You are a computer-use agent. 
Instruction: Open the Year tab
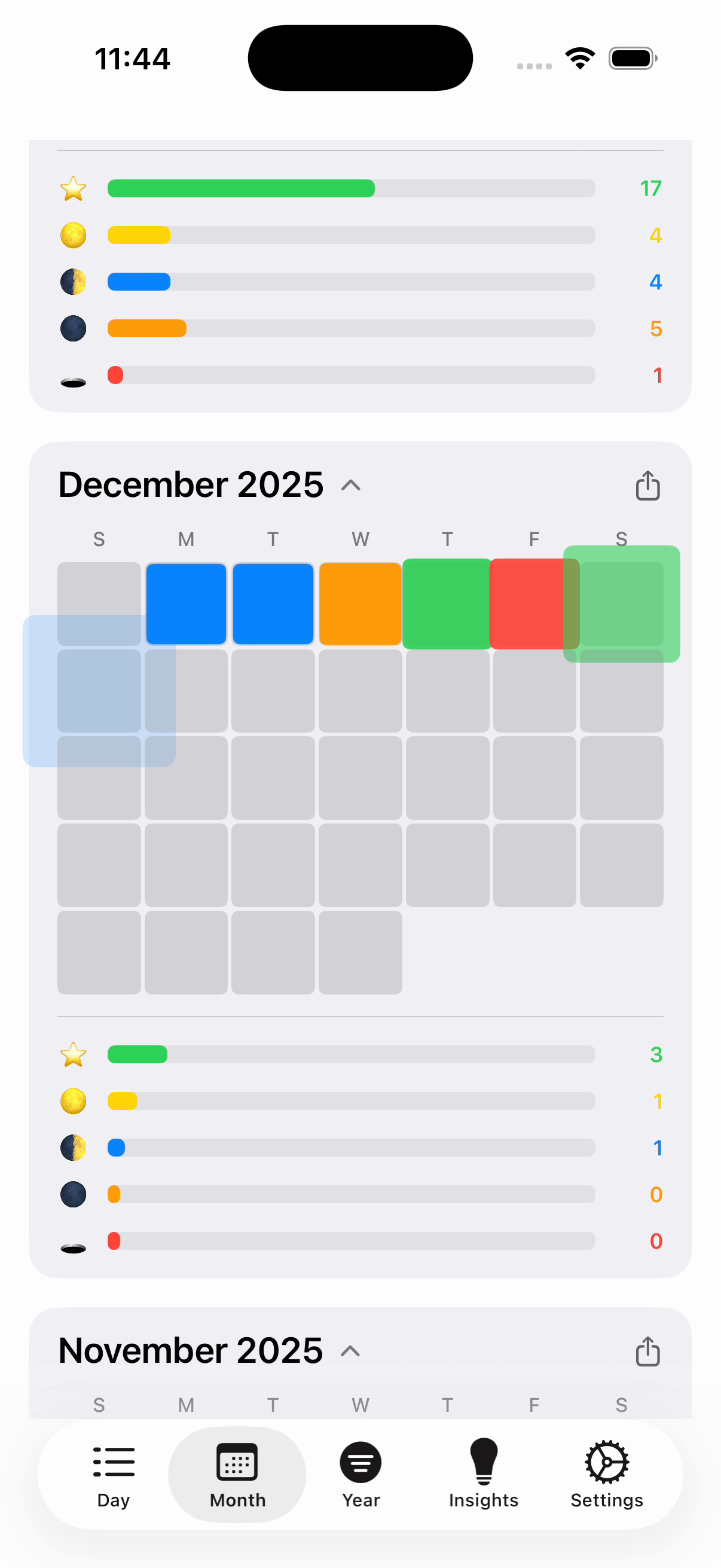click(x=361, y=1474)
